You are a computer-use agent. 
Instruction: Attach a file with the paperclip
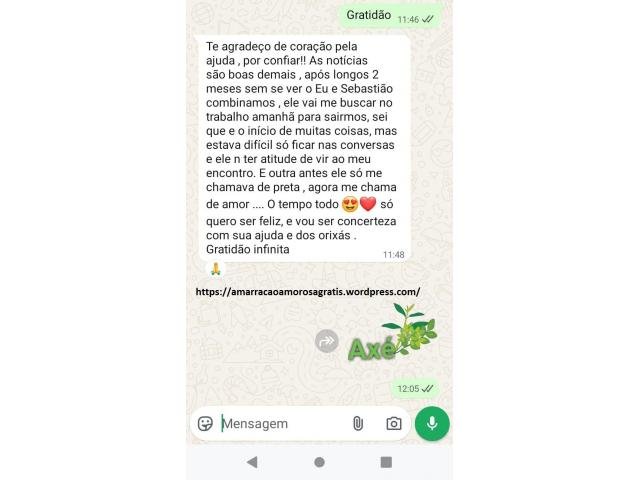[357, 423]
